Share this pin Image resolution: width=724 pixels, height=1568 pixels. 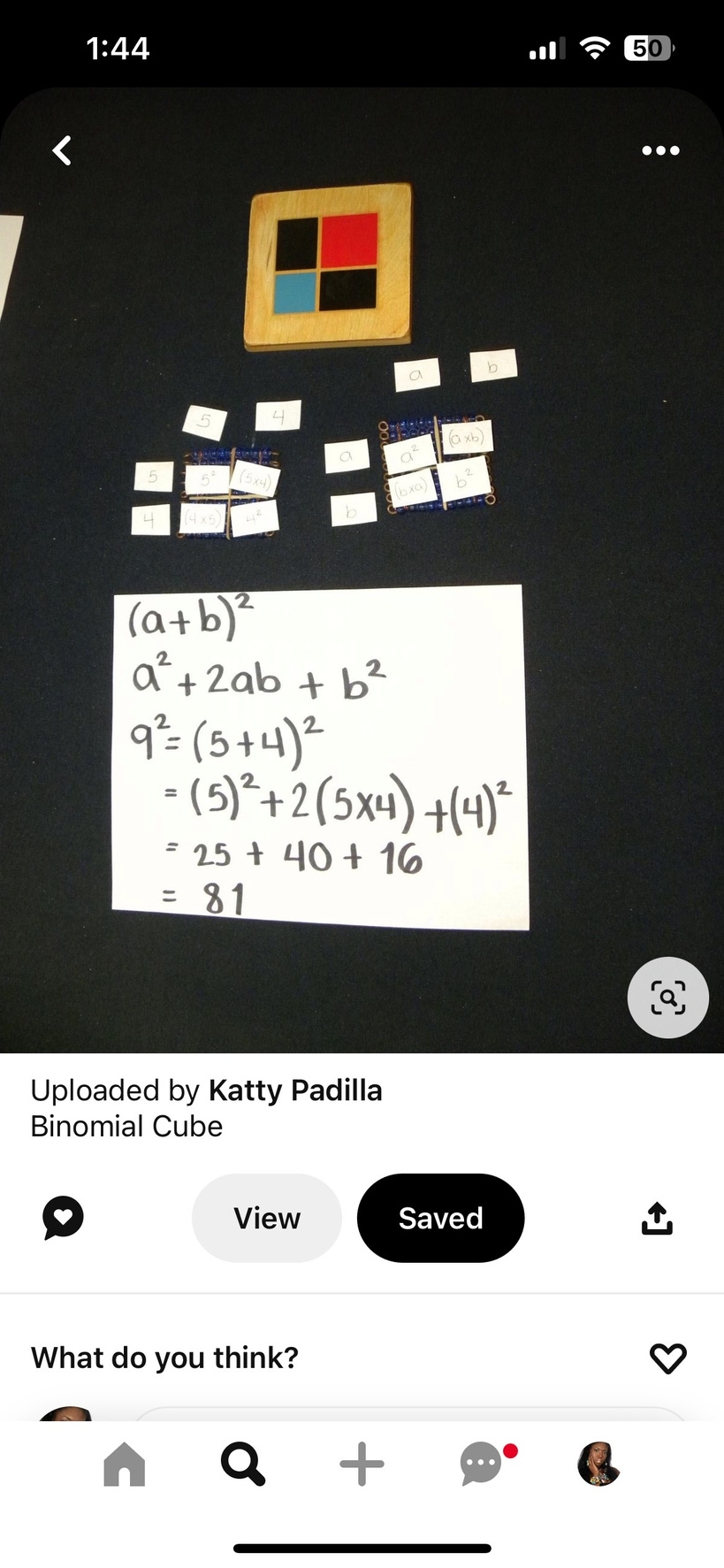[657, 1218]
